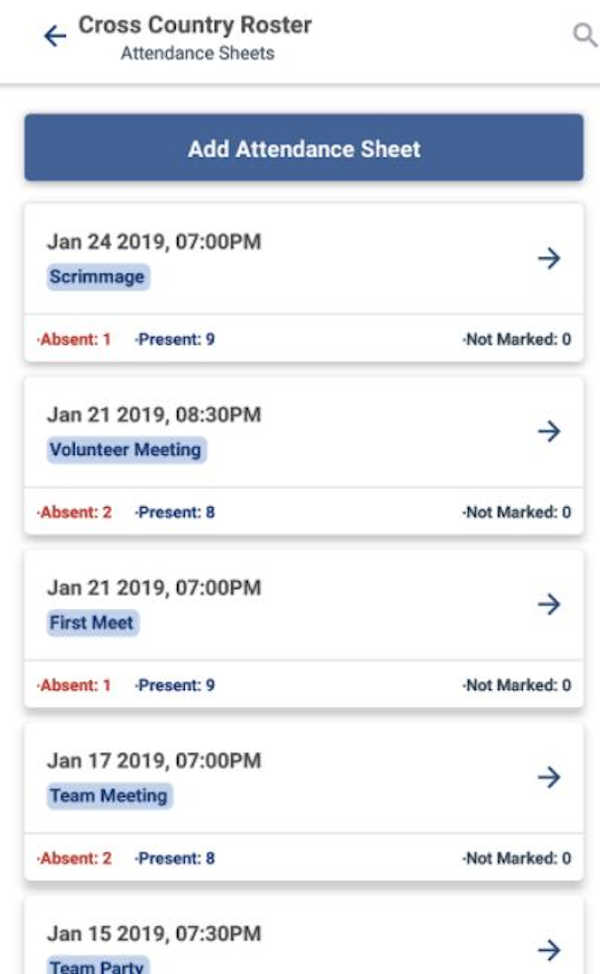
Task: Open the Team Party attendance sheet
Action: pos(548,948)
